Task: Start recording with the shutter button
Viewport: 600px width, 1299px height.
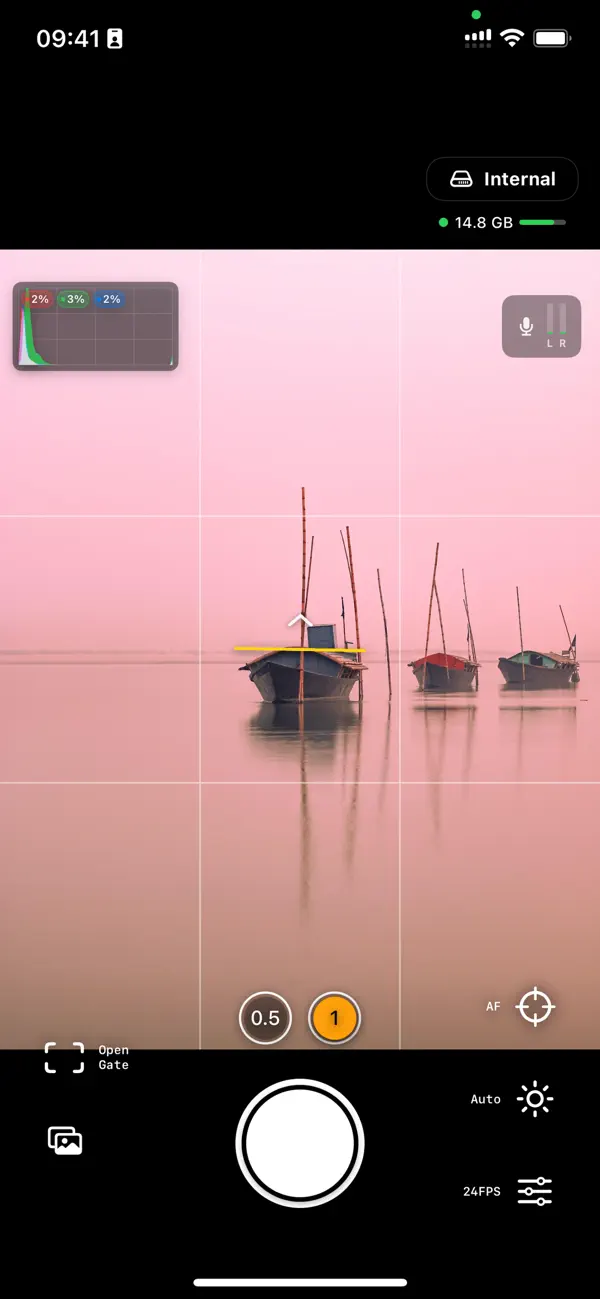Action: 300,1143
